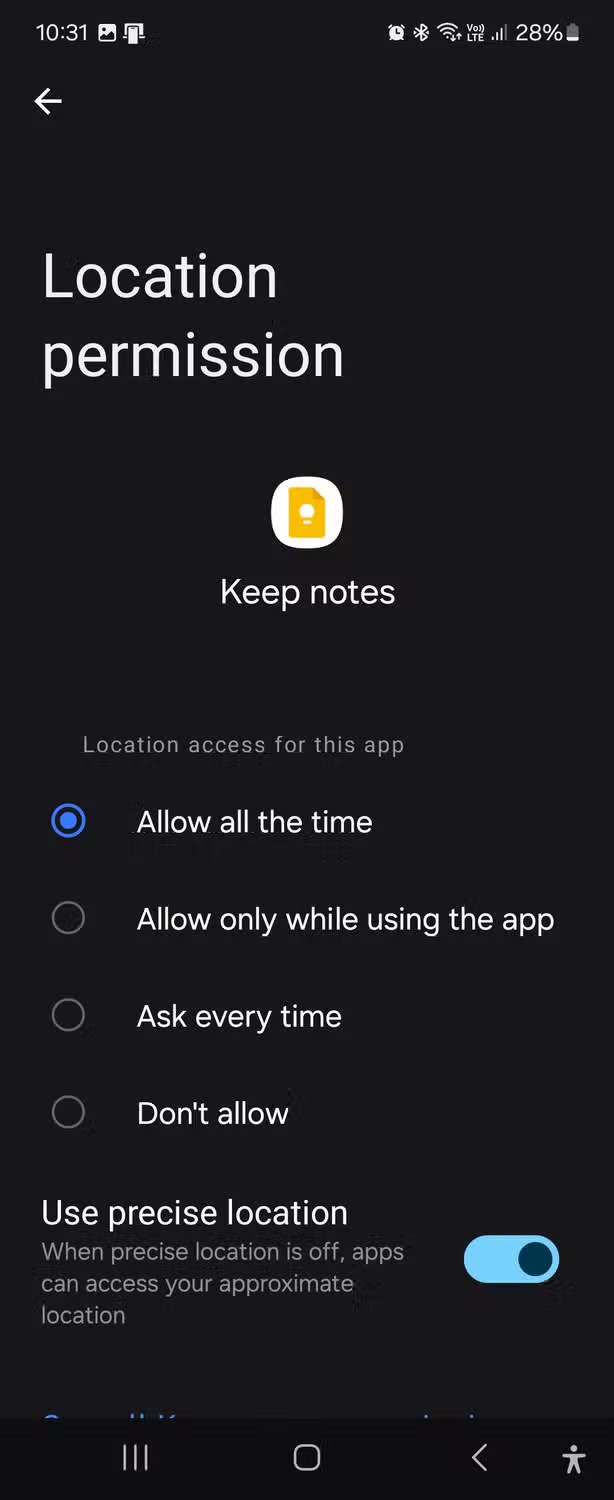
Task: Choose Allow only while using the app
Action: coord(68,918)
